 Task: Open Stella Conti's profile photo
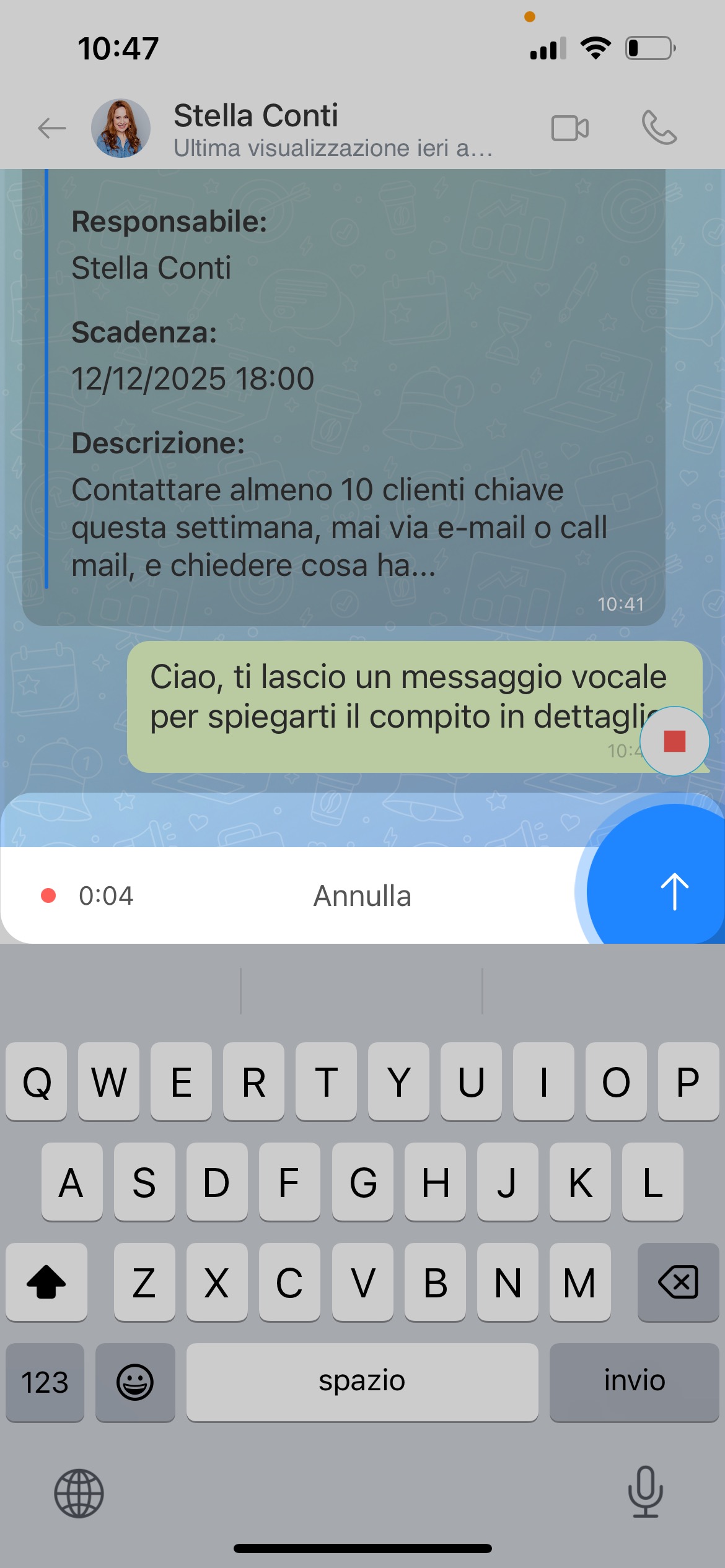click(x=121, y=129)
